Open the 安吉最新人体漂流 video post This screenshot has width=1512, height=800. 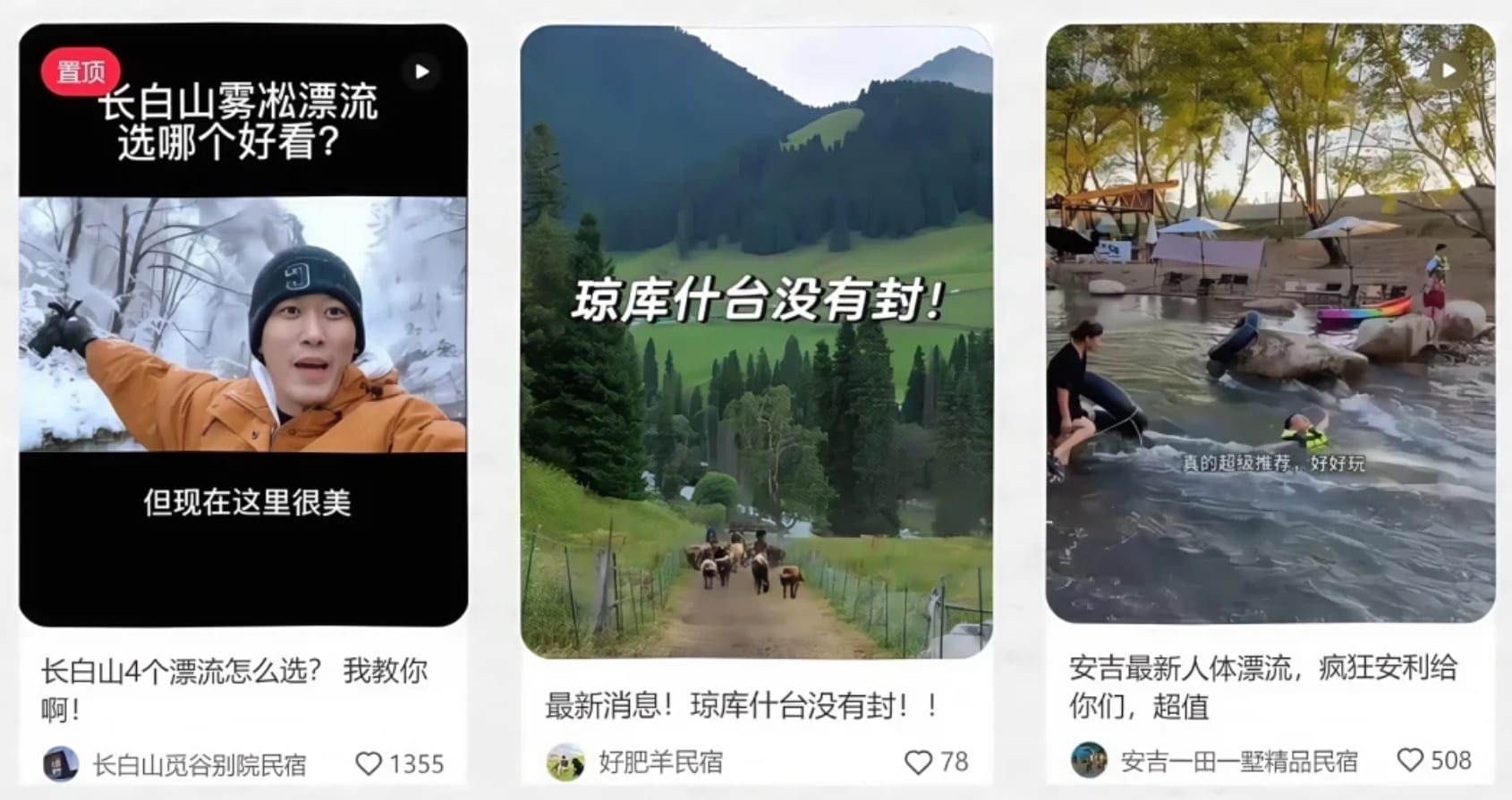pyautogui.click(x=1270, y=322)
